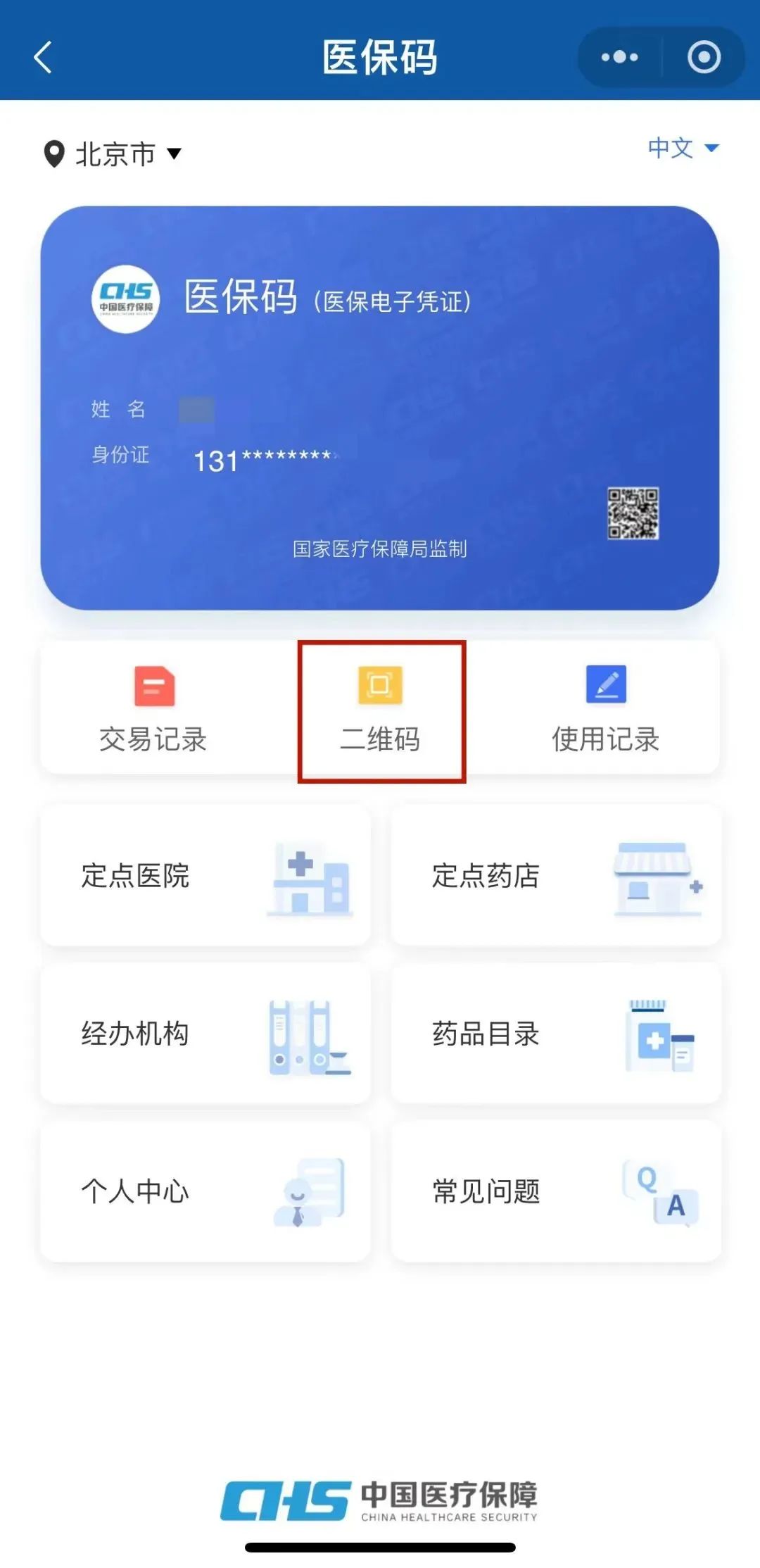
Task: Open the 医保码 electronic credential card
Action: pos(380,408)
